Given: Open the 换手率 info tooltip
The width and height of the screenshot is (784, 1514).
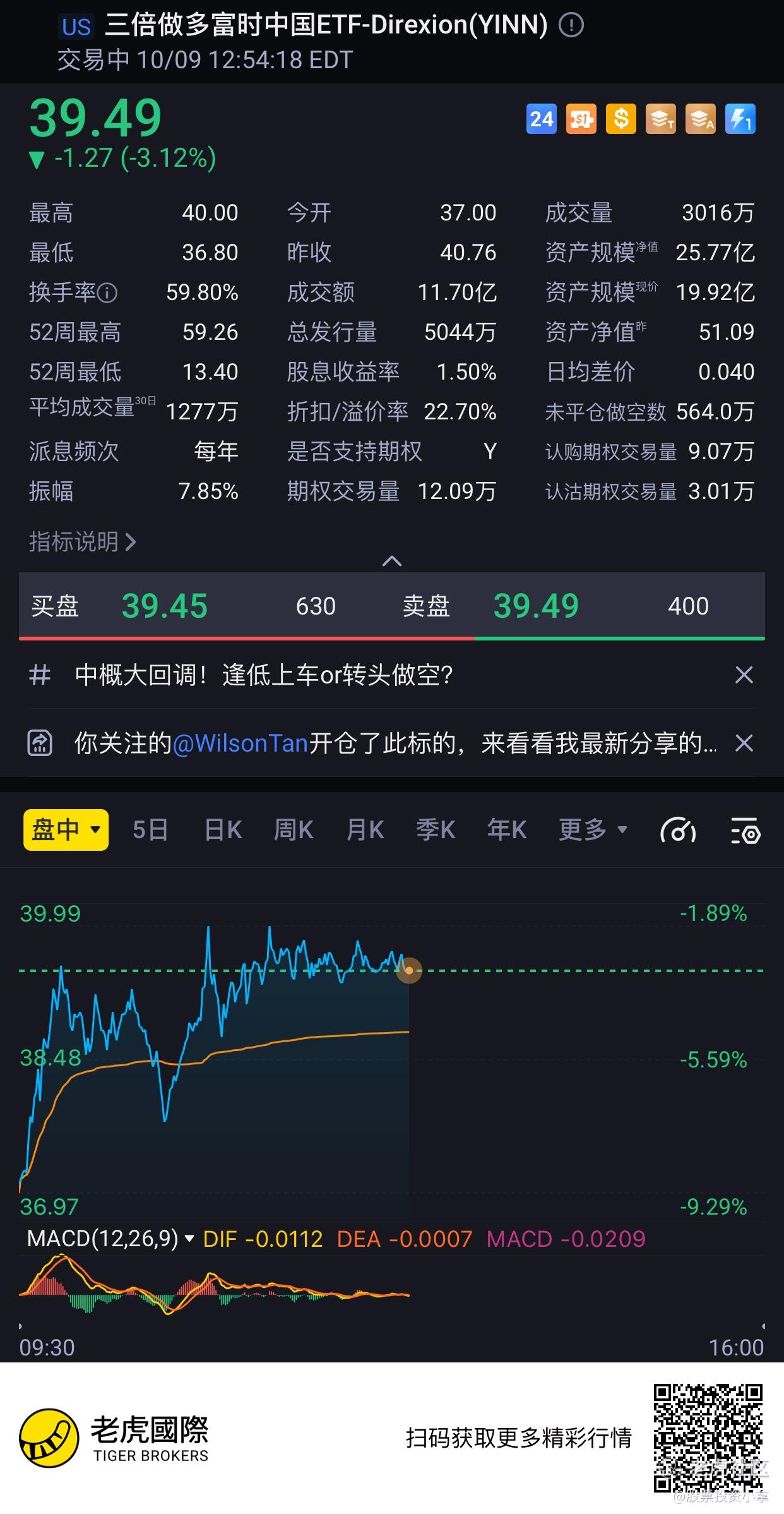Looking at the screenshot, I should point(108,293).
